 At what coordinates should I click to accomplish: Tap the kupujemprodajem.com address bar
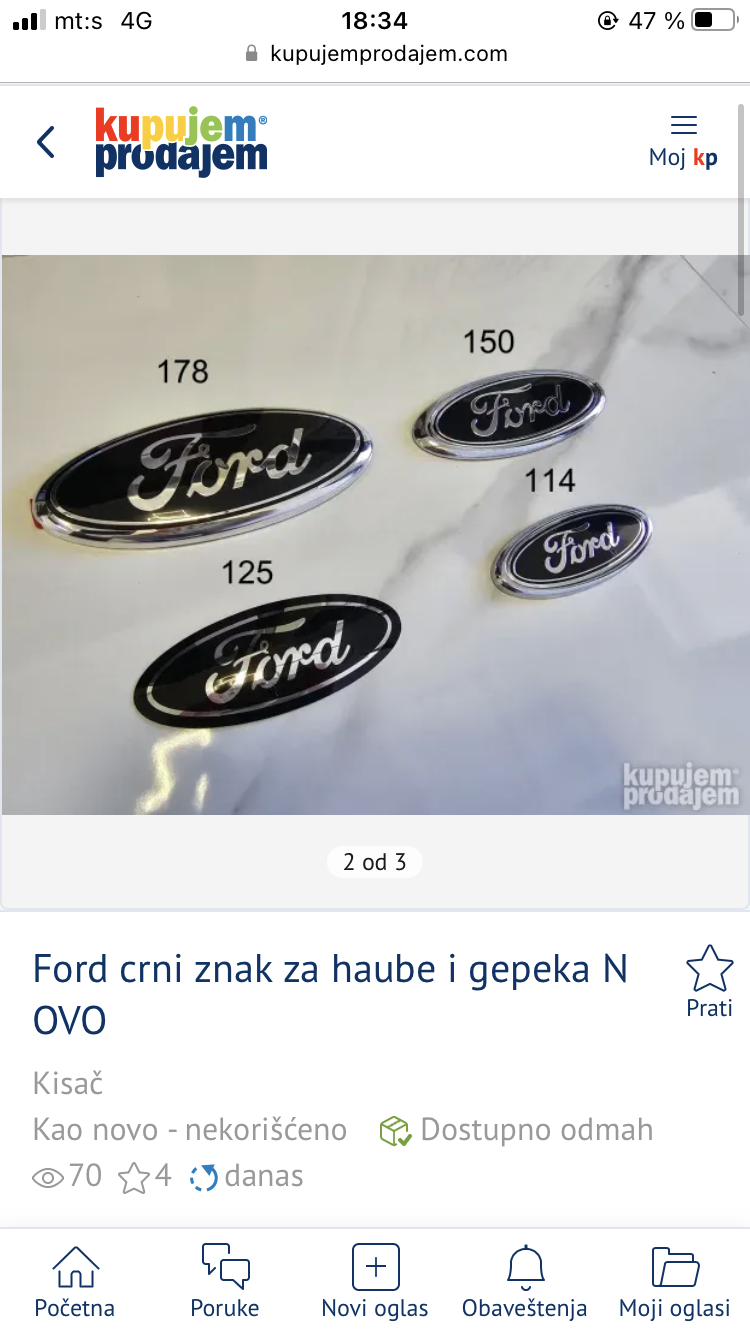pos(376,54)
